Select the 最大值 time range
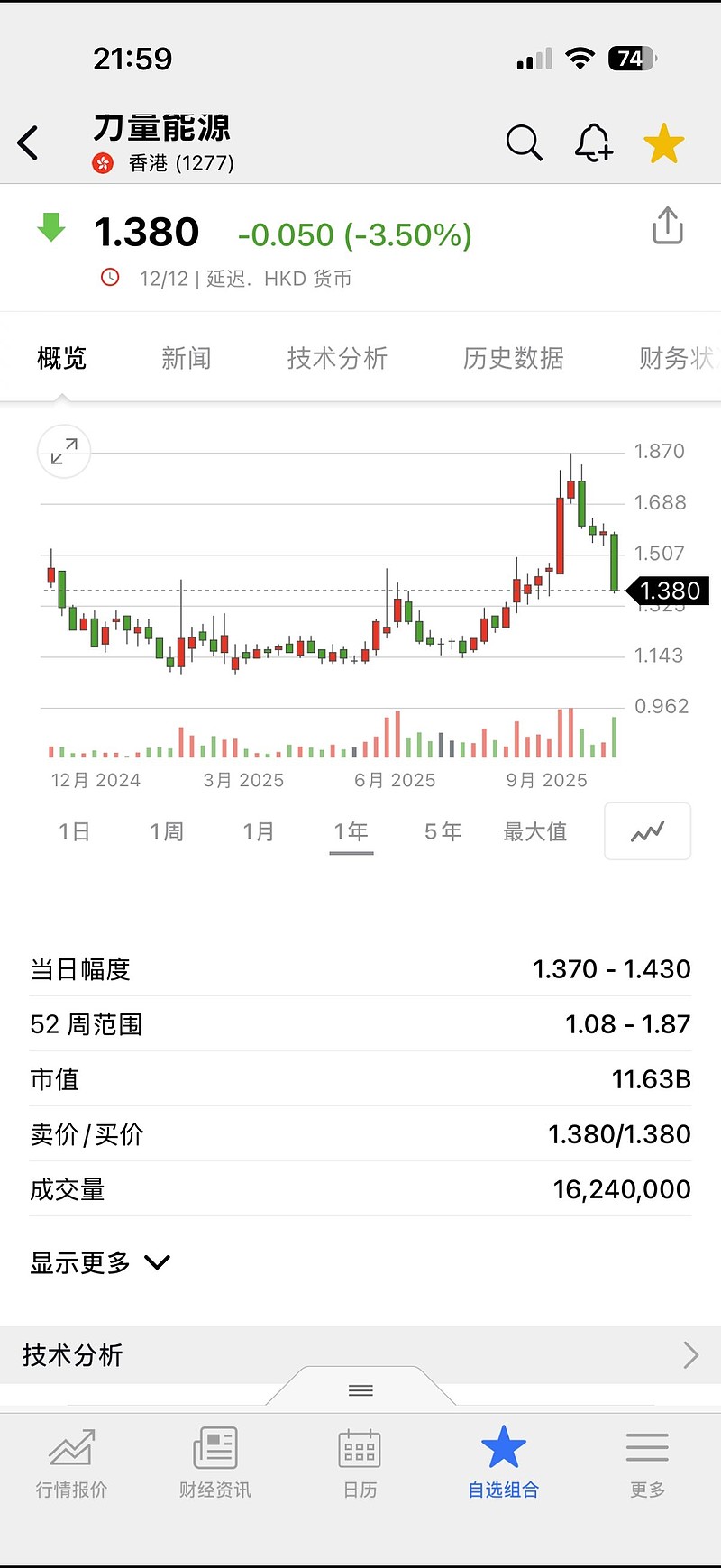Screen dimensions: 721x1568 point(534,831)
